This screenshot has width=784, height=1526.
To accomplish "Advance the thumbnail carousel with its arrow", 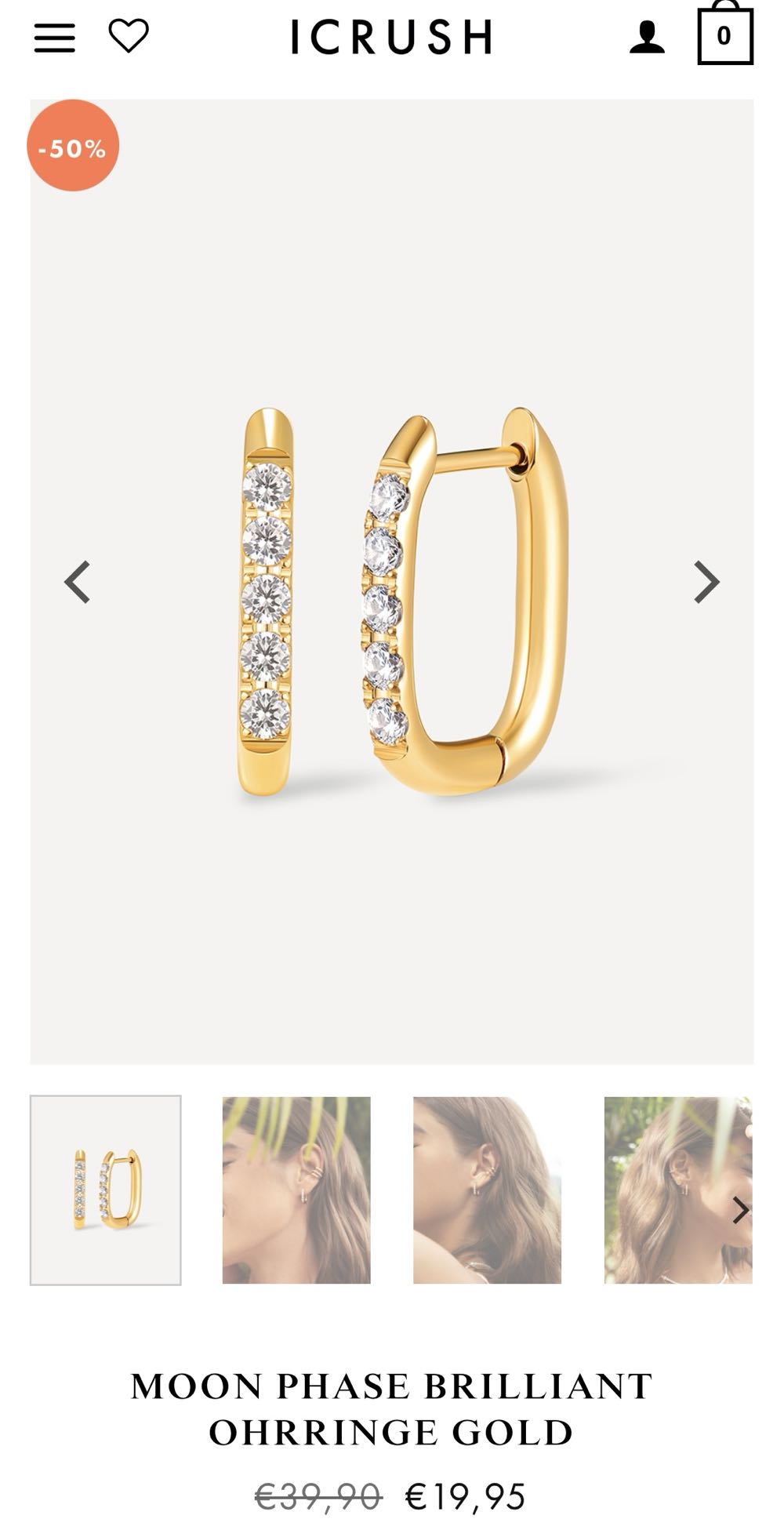I will 739,1210.
